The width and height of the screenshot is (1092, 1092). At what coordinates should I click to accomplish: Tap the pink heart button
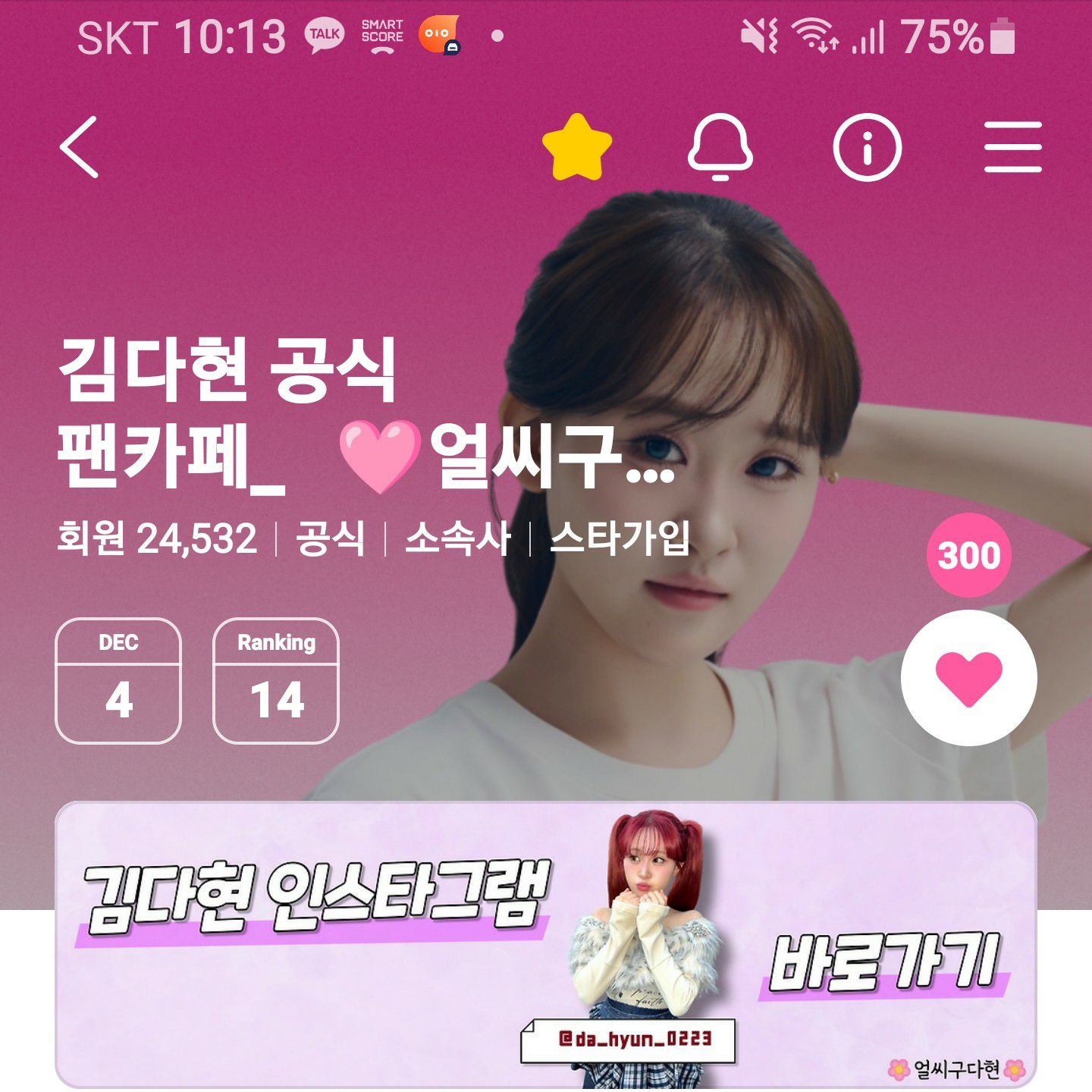[x=968, y=678]
